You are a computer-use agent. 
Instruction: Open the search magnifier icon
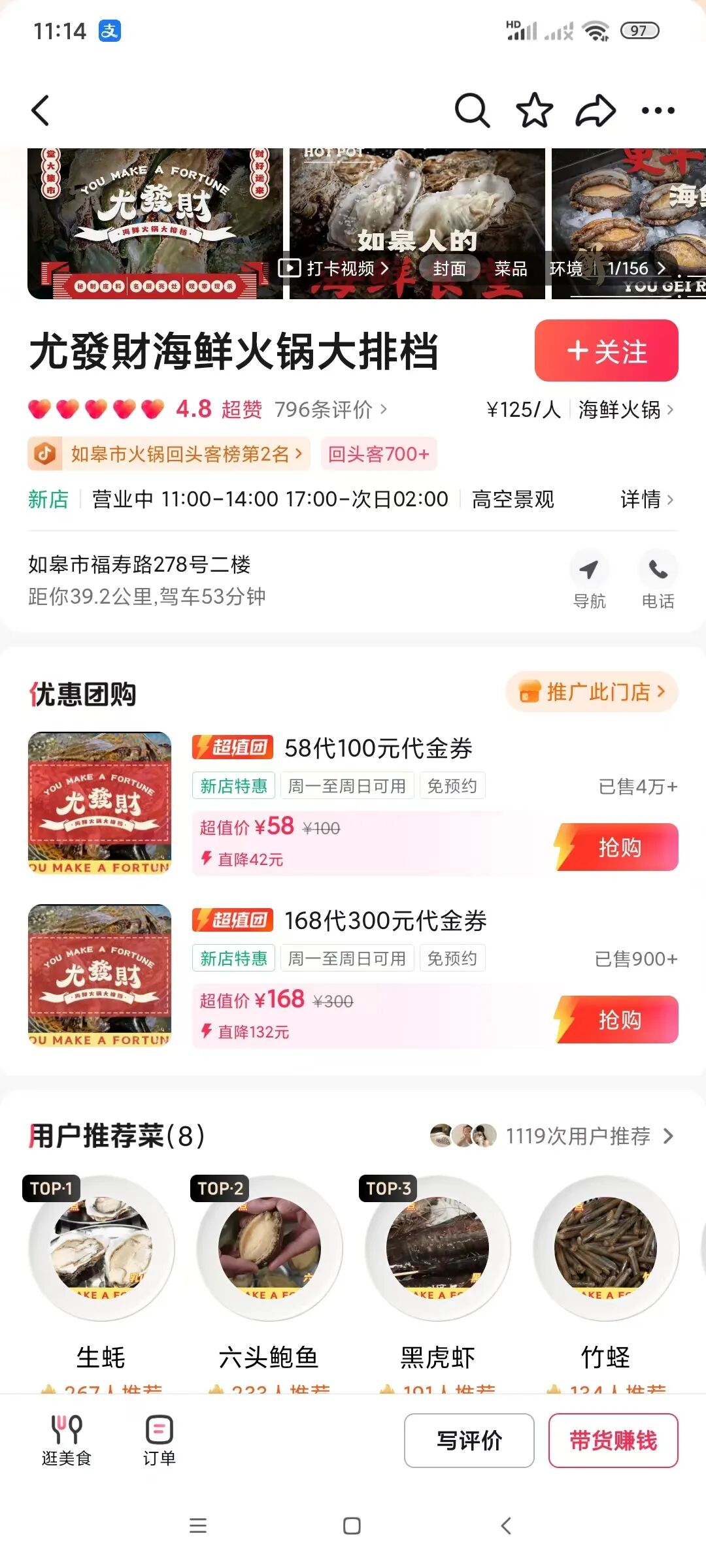point(472,110)
